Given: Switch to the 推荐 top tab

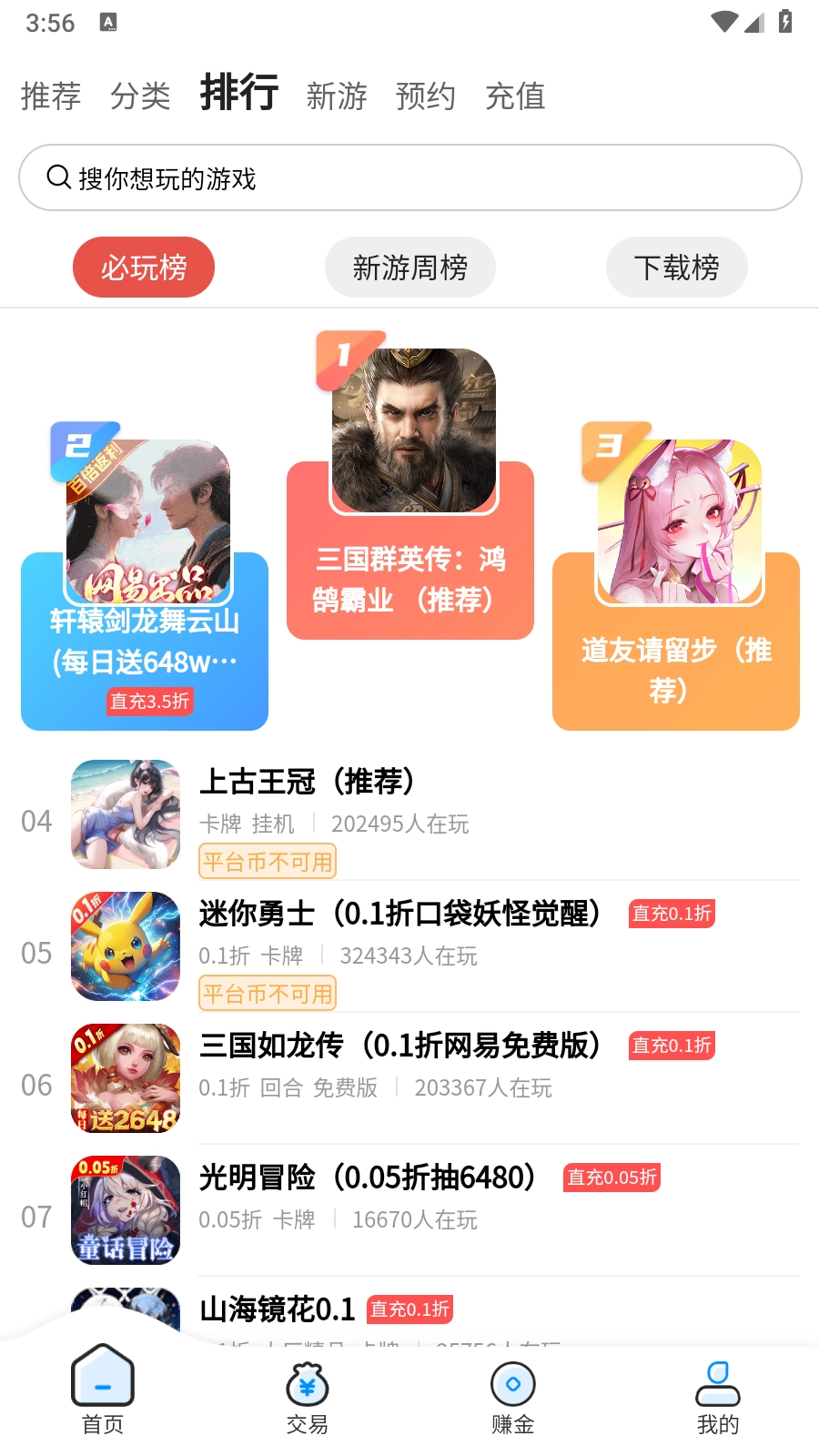Looking at the screenshot, I should (51, 96).
